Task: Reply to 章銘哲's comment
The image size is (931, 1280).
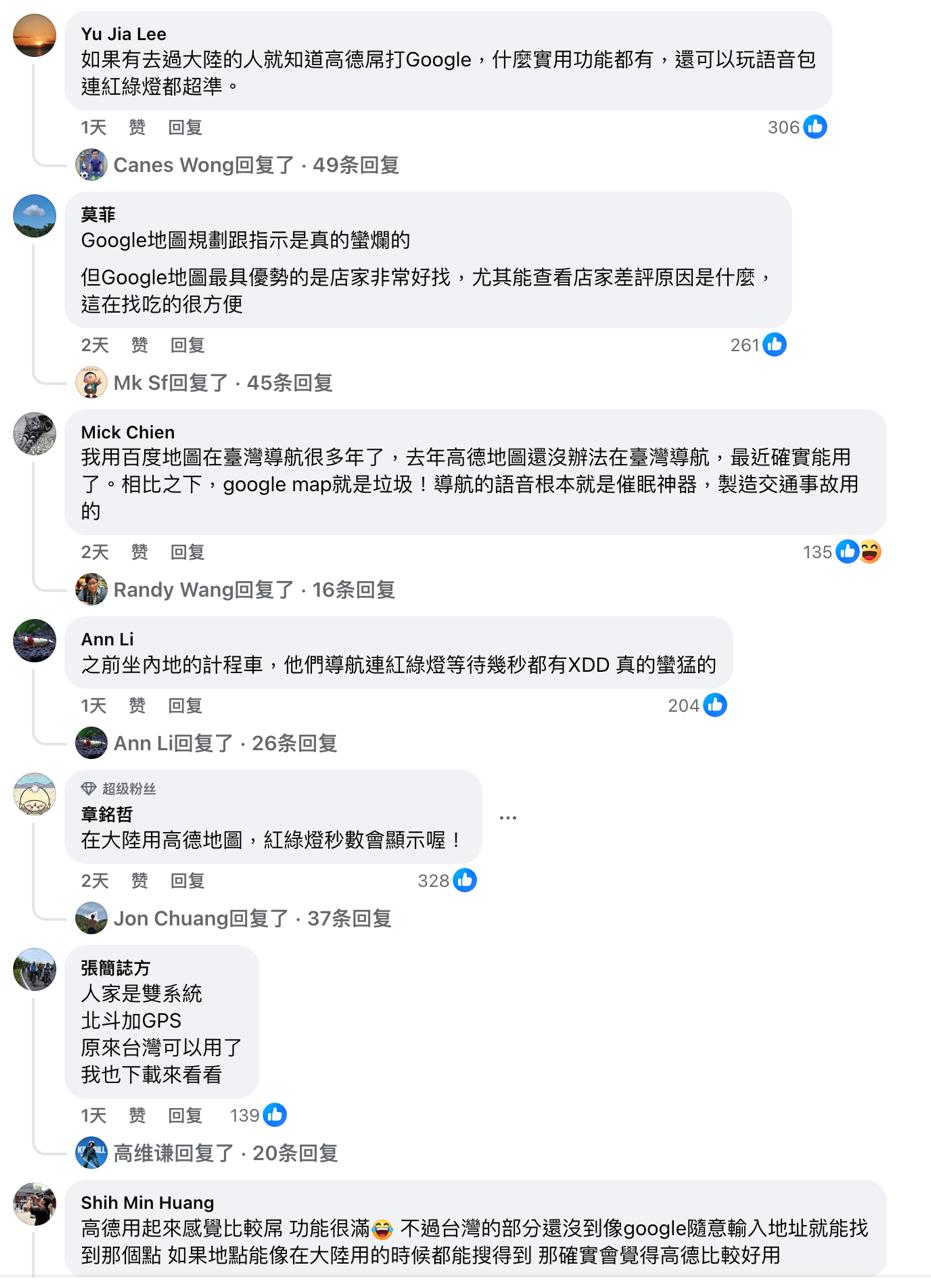Action: point(187,880)
